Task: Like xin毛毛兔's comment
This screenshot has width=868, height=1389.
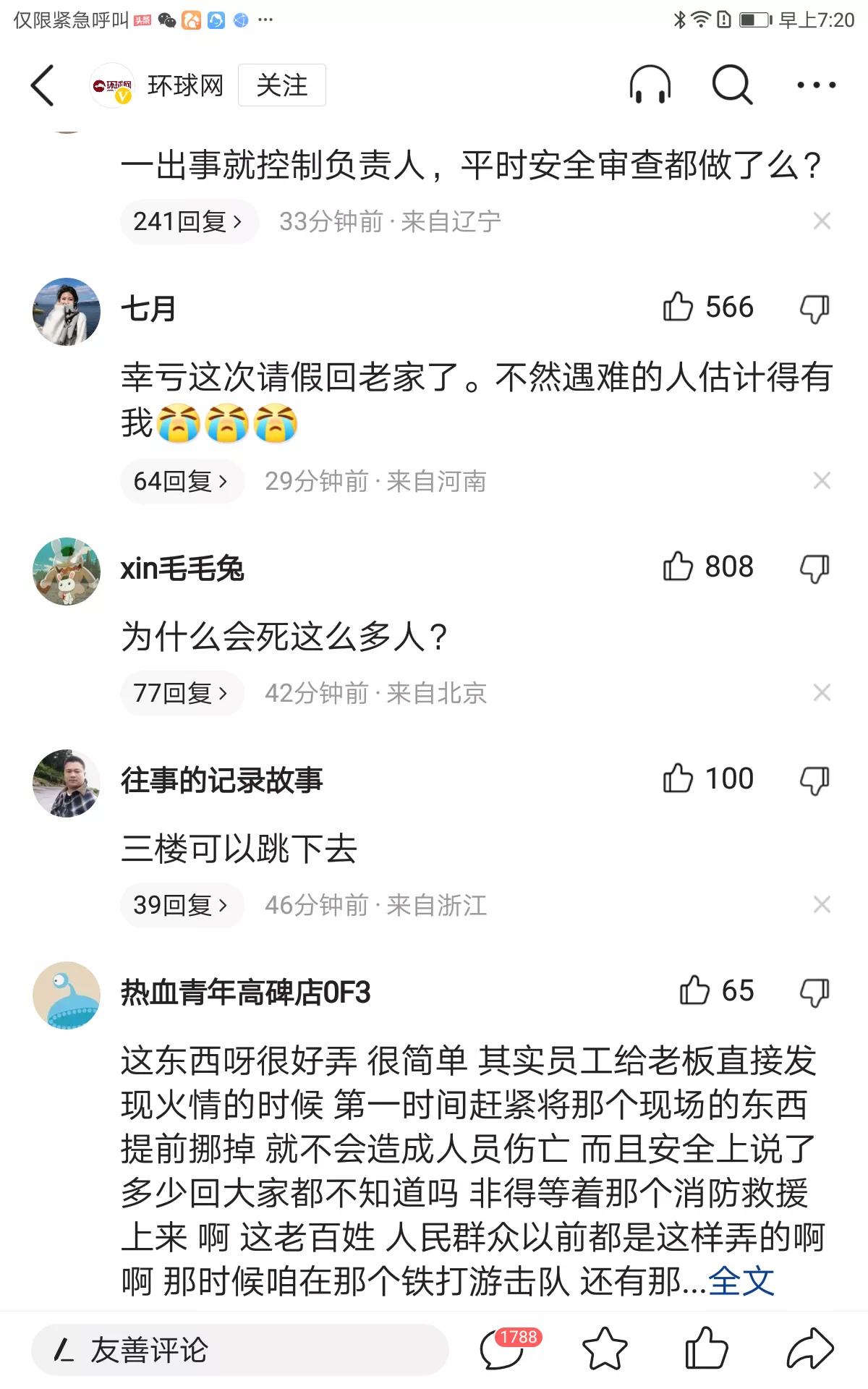Action: click(678, 567)
